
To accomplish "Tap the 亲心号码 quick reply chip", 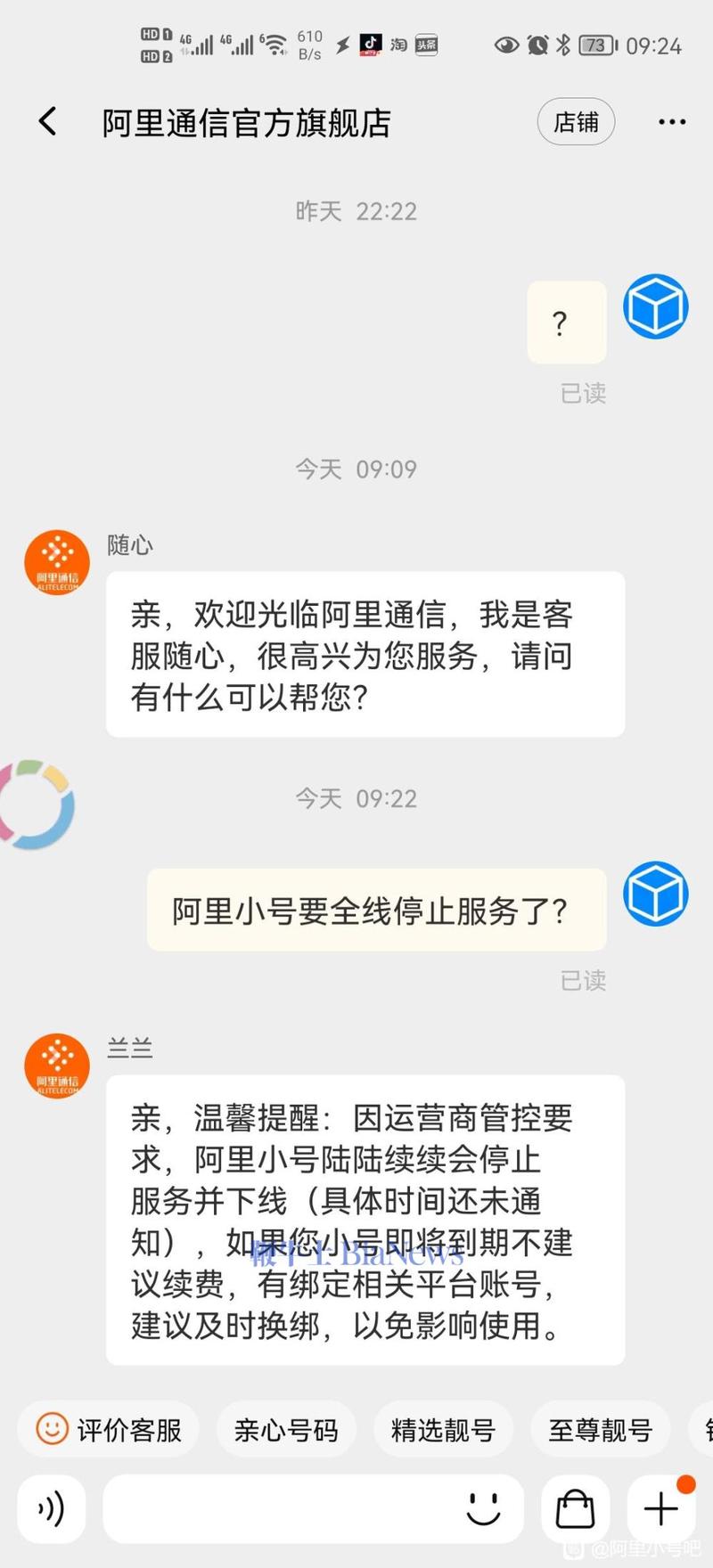I will click(286, 1429).
